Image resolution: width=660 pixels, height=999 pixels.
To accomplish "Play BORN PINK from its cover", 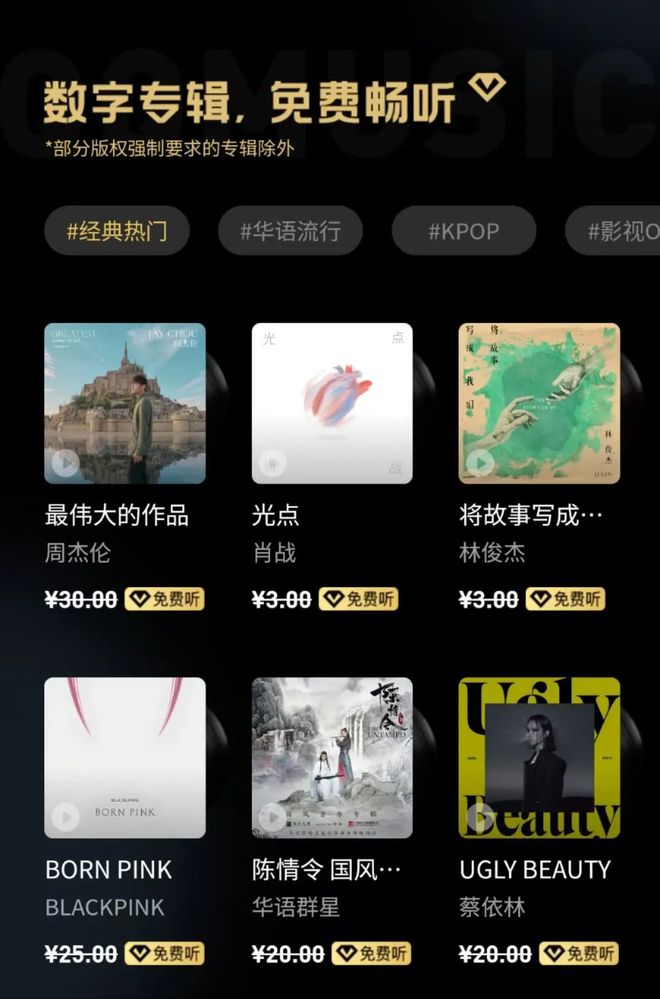I will click(66, 817).
